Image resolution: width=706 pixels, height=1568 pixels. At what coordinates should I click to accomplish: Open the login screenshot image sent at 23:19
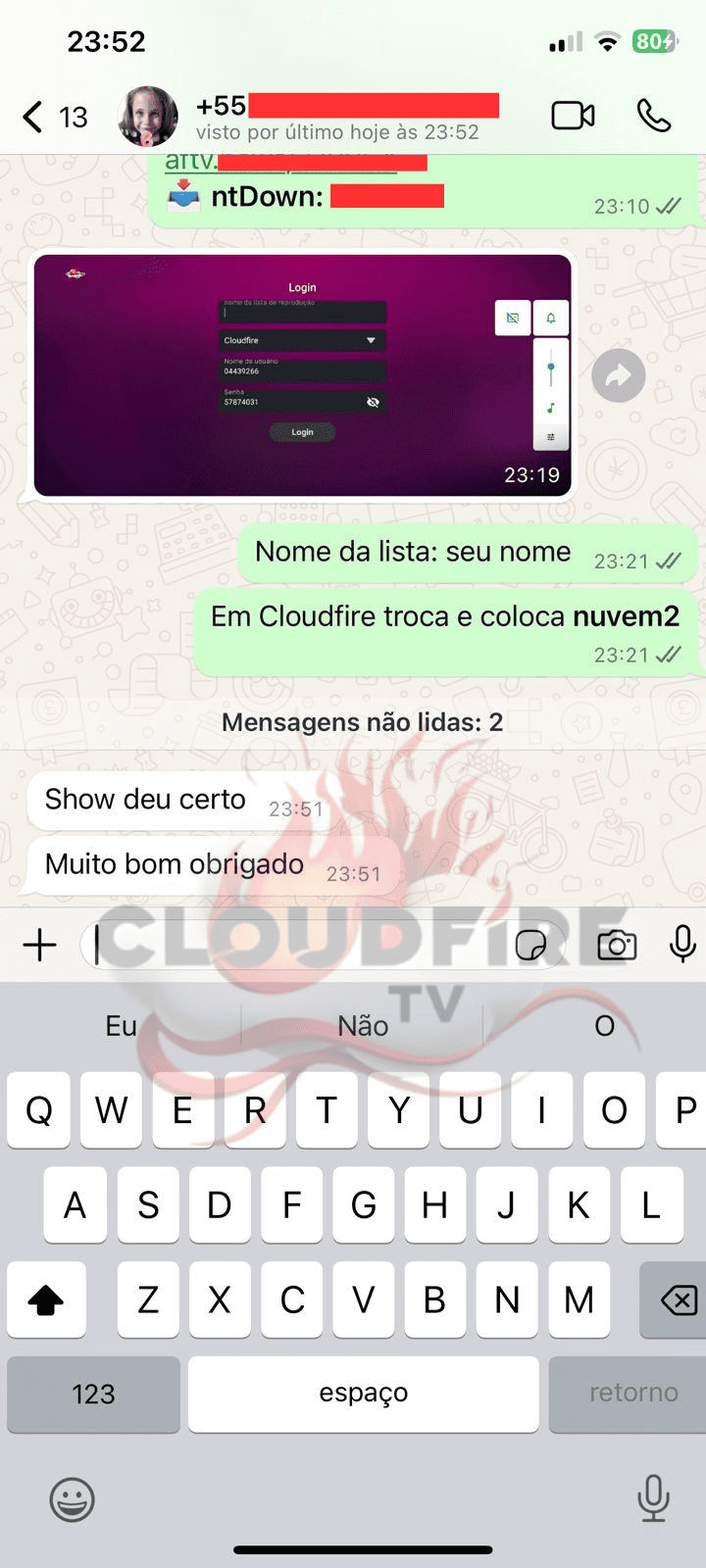(302, 375)
